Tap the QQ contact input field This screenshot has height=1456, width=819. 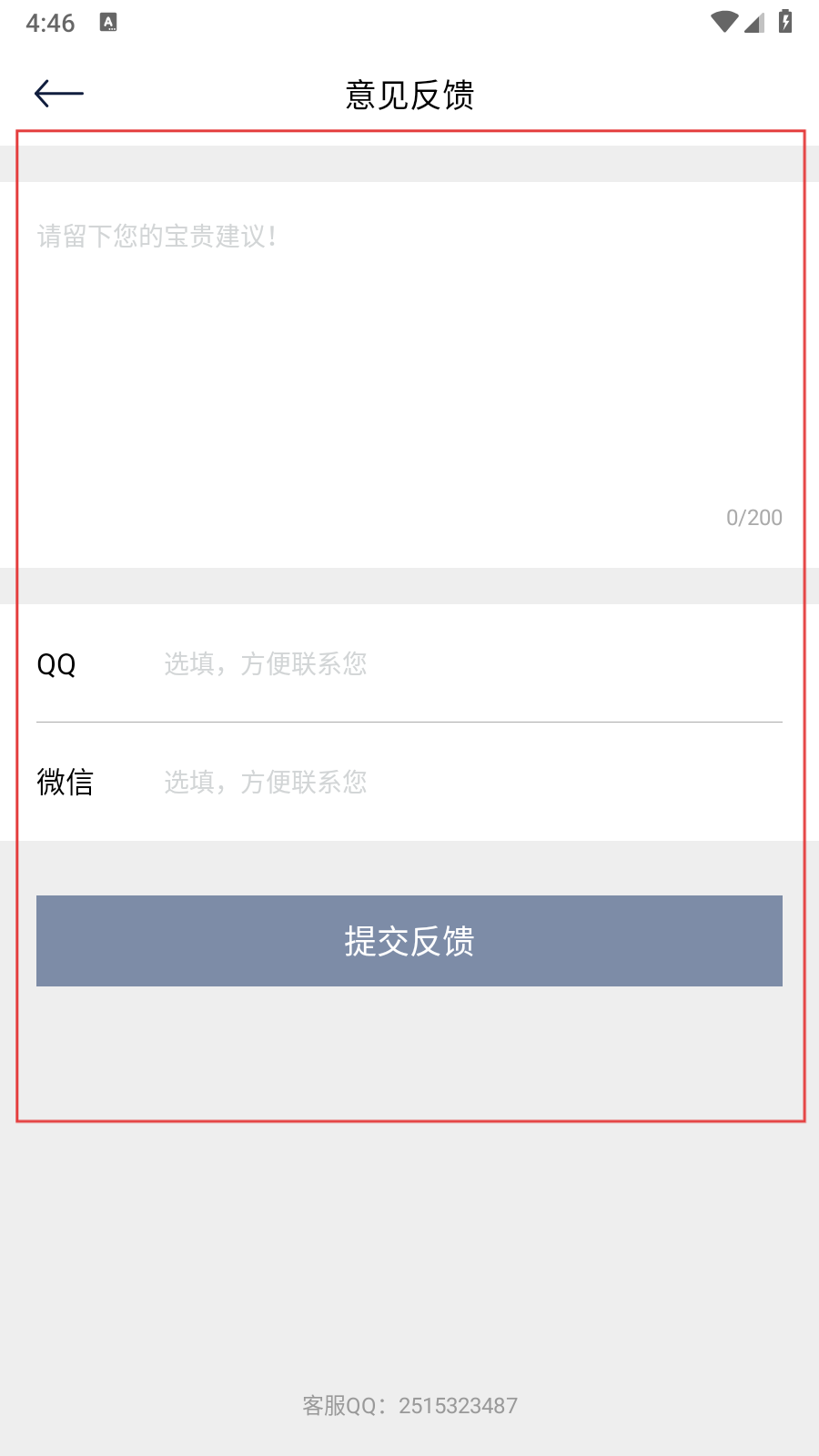(469, 663)
